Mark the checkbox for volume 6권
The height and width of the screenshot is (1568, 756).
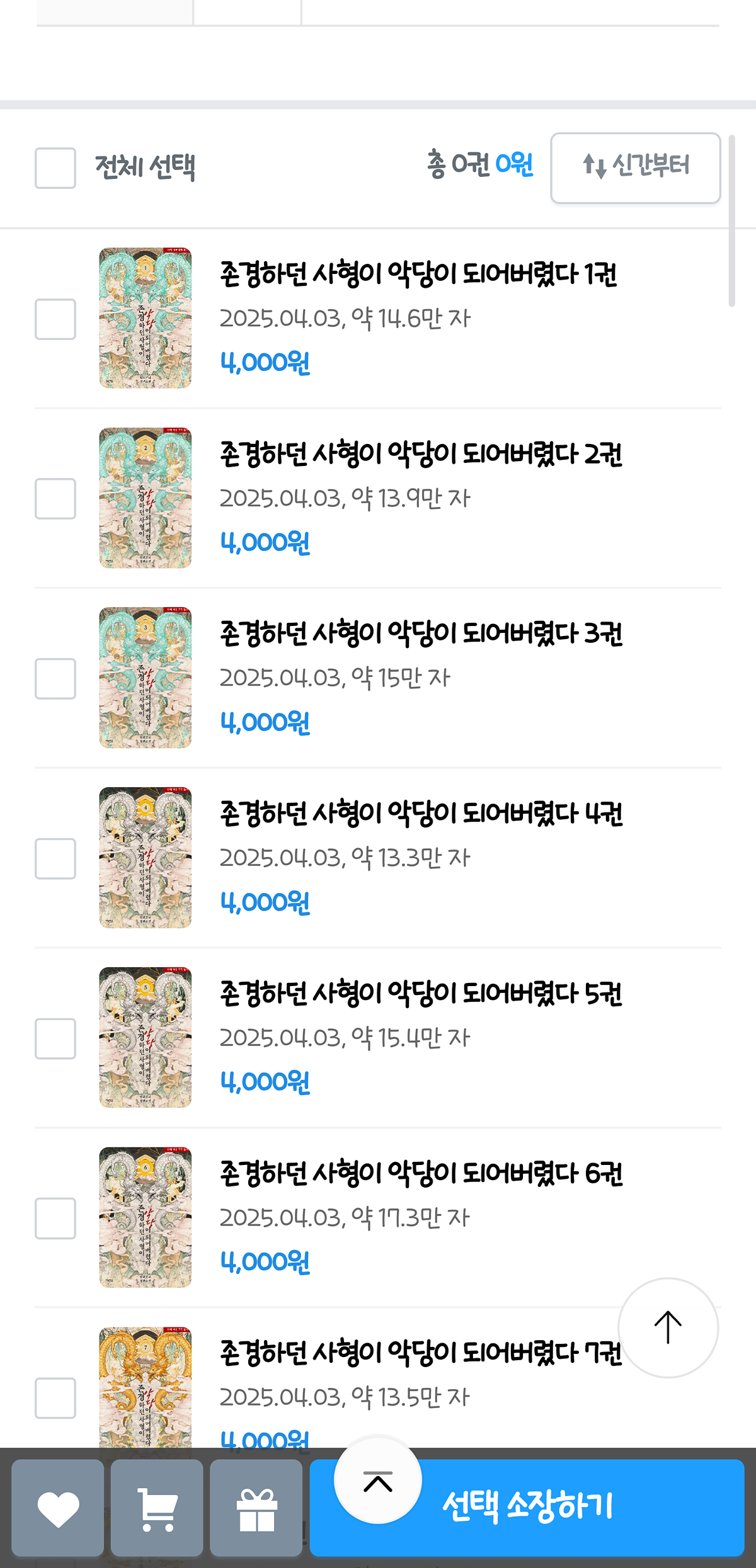click(x=55, y=1219)
